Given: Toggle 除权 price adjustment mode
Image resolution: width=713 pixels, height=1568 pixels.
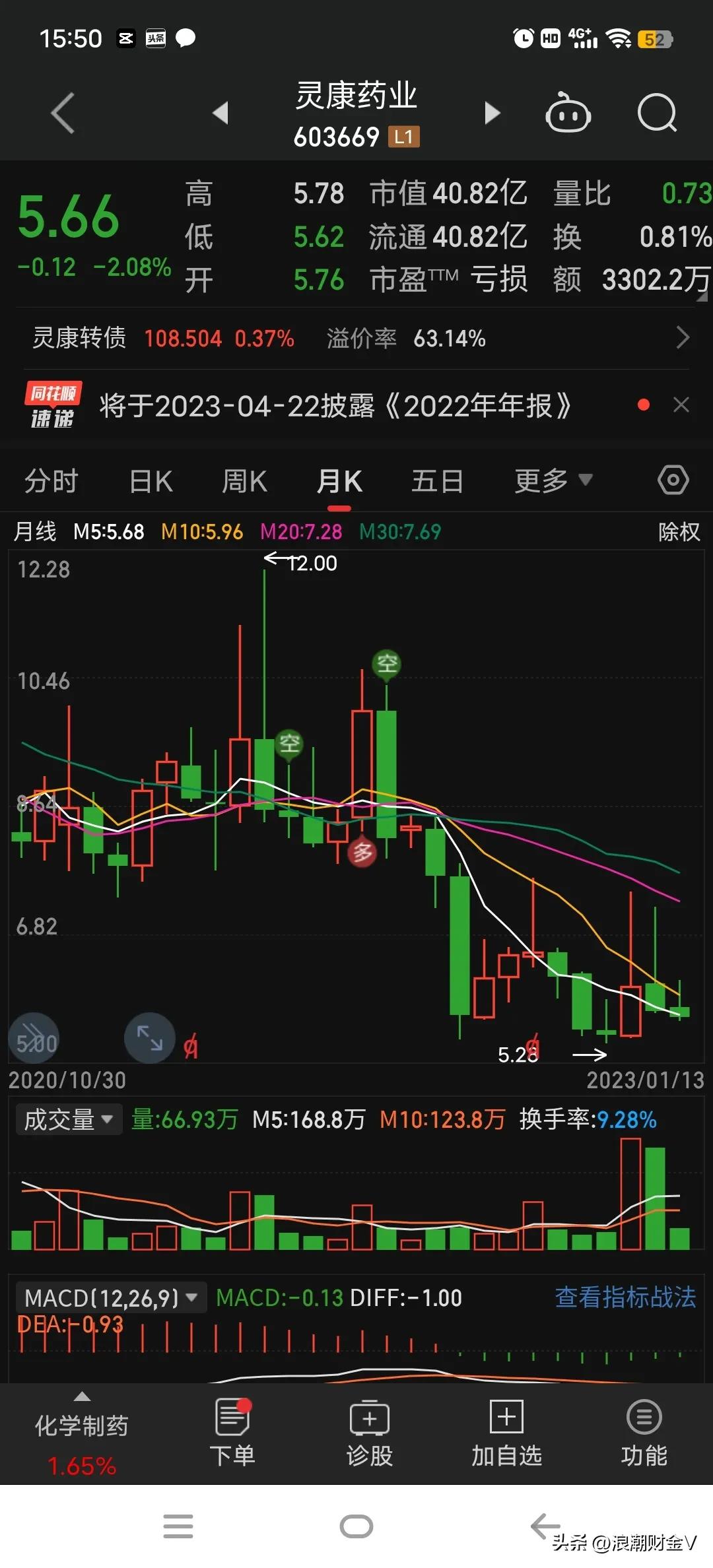Looking at the screenshot, I should [x=677, y=532].
